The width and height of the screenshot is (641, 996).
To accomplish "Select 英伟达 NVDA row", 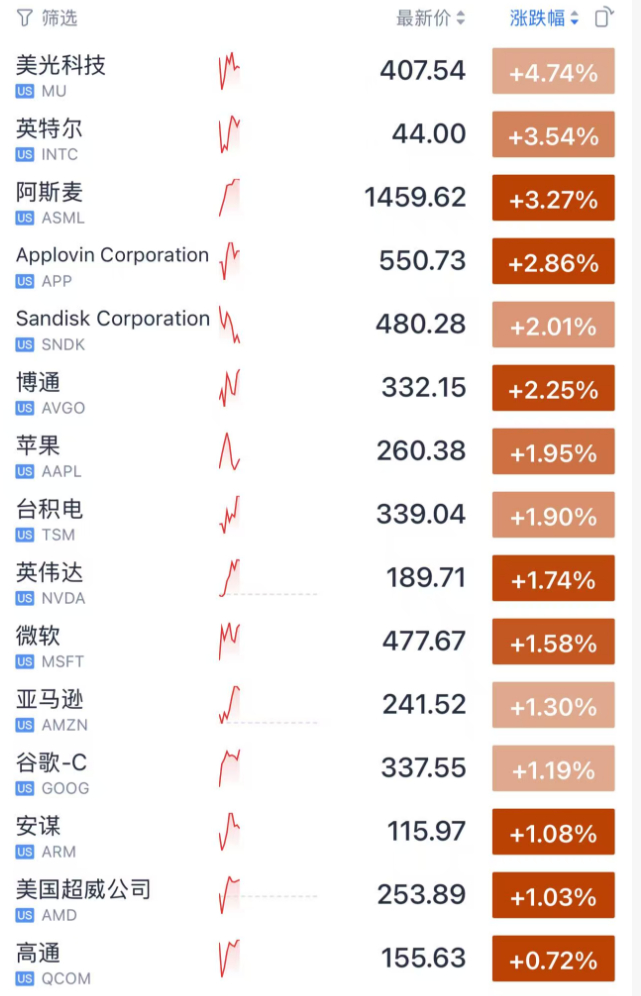I will pyautogui.click(x=315, y=582).
